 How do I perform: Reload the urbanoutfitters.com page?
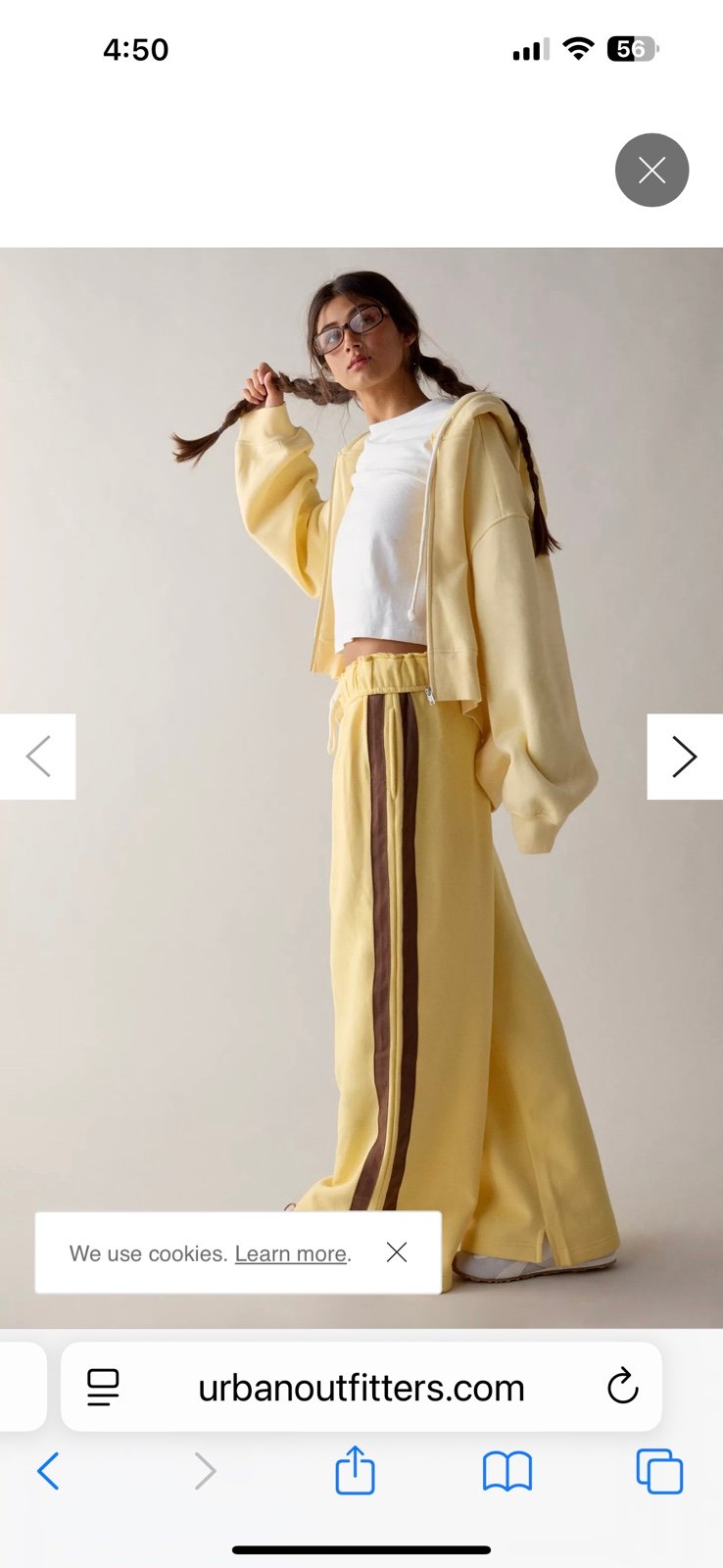622,1387
